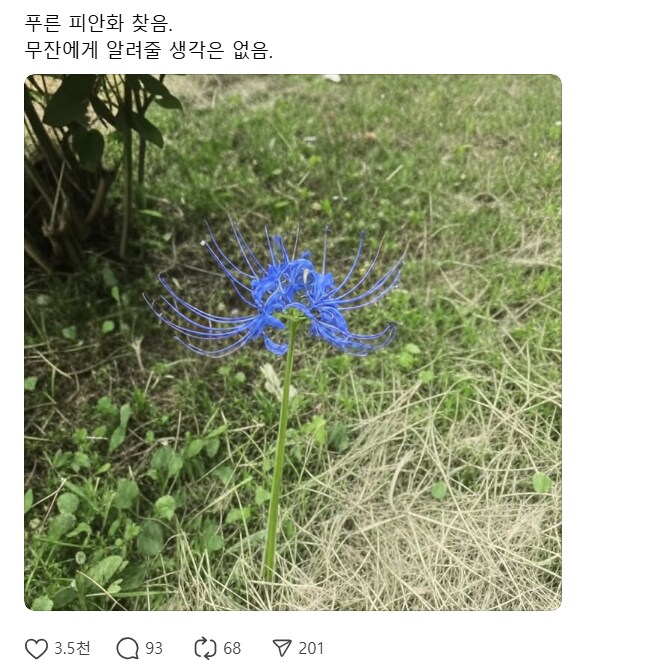Share the post via the send icon

click(283, 648)
